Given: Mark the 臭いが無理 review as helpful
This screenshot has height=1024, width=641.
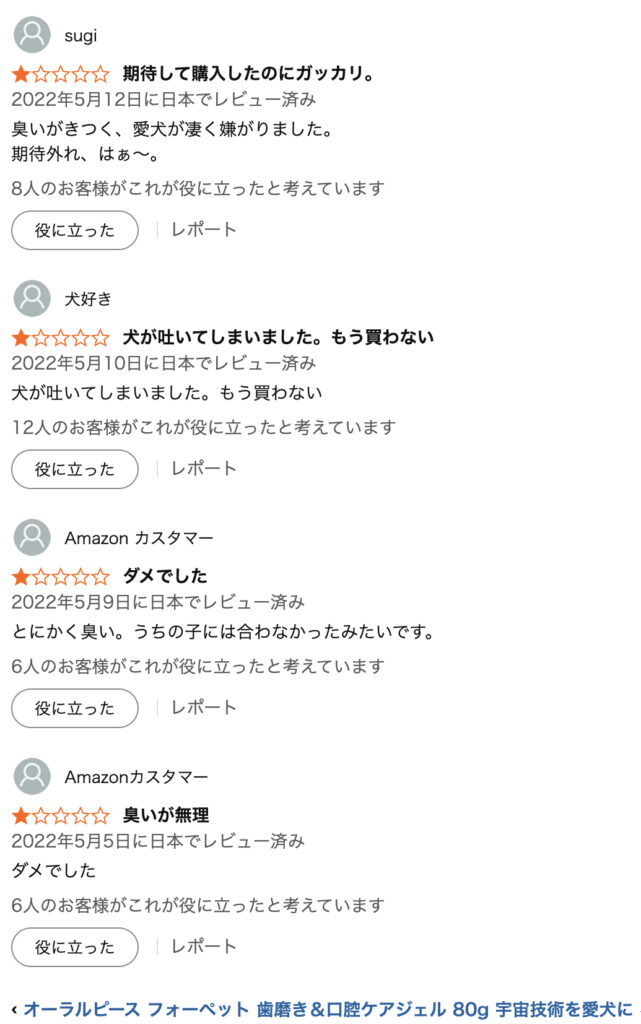Looking at the screenshot, I should tap(74, 947).
